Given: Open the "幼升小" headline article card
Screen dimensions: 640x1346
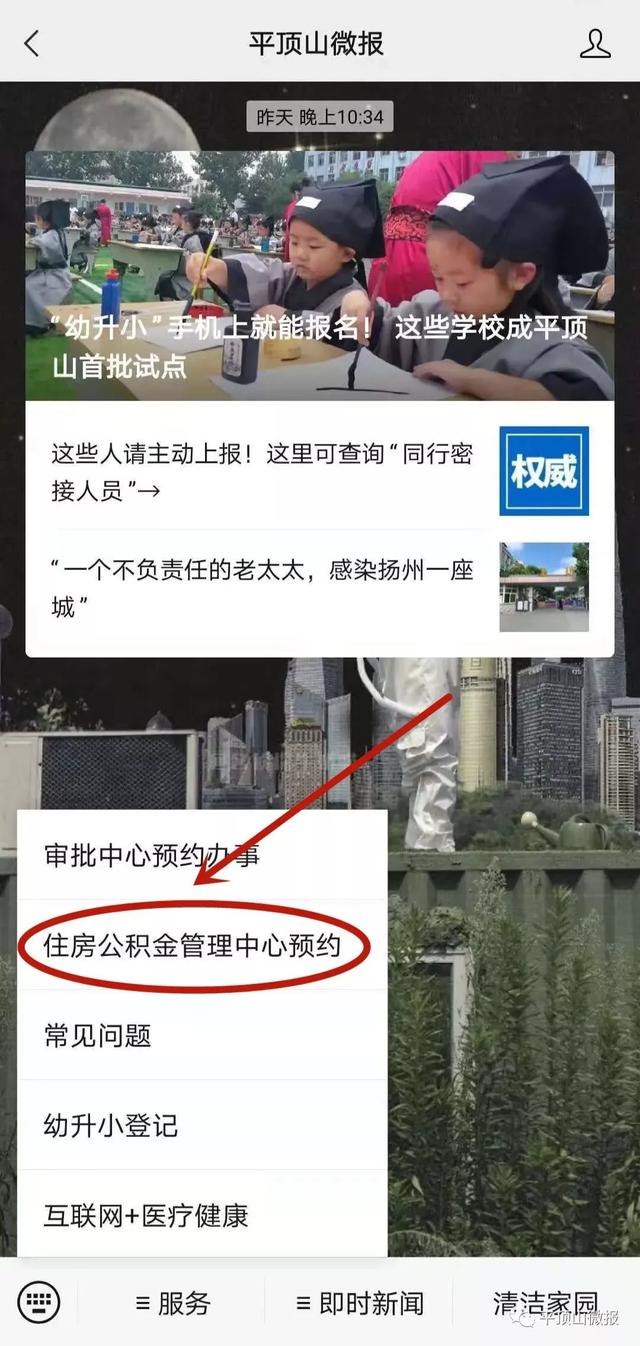Looking at the screenshot, I should pos(320,276).
